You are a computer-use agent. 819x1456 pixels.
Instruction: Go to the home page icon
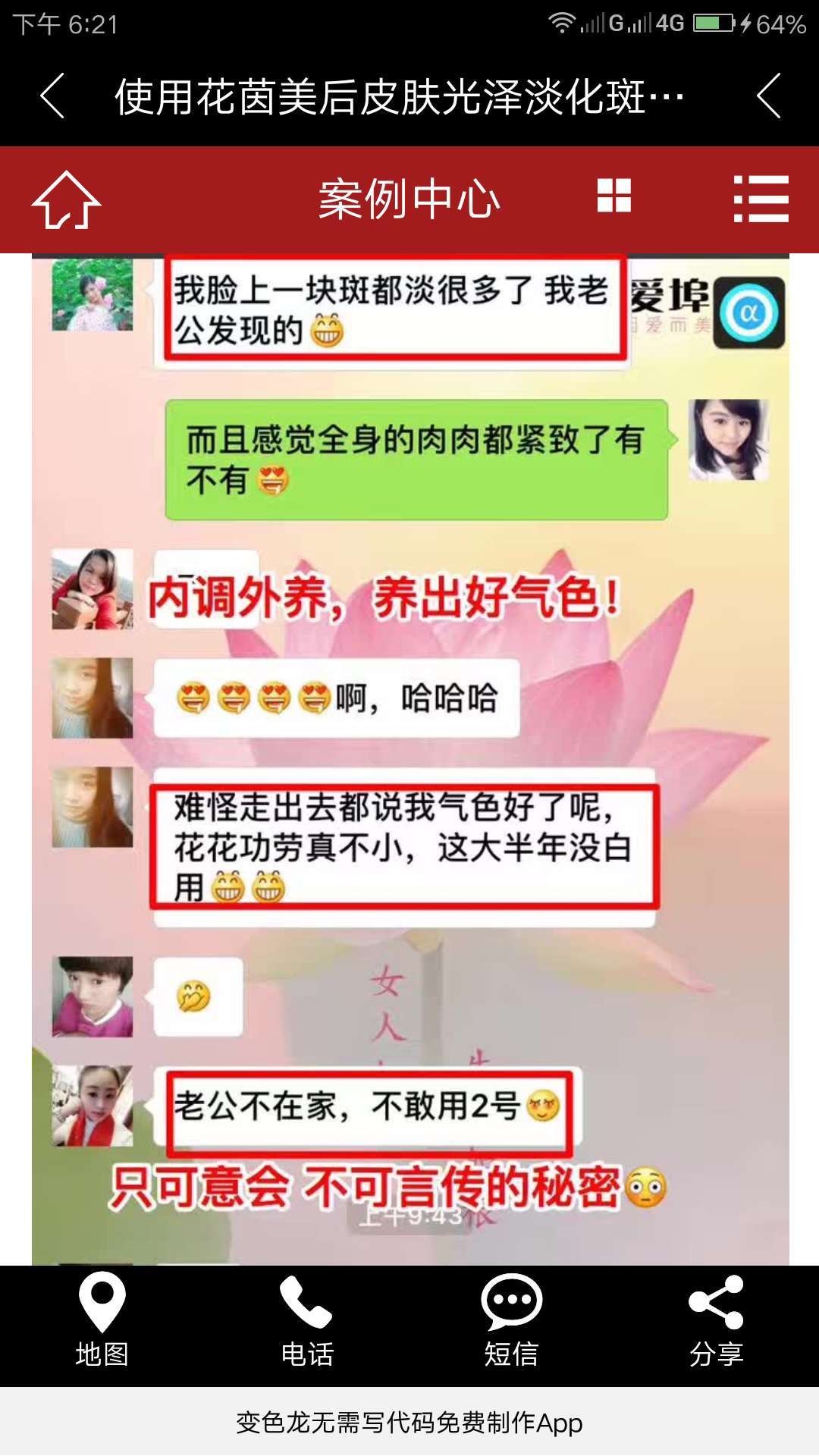[x=66, y=200]
